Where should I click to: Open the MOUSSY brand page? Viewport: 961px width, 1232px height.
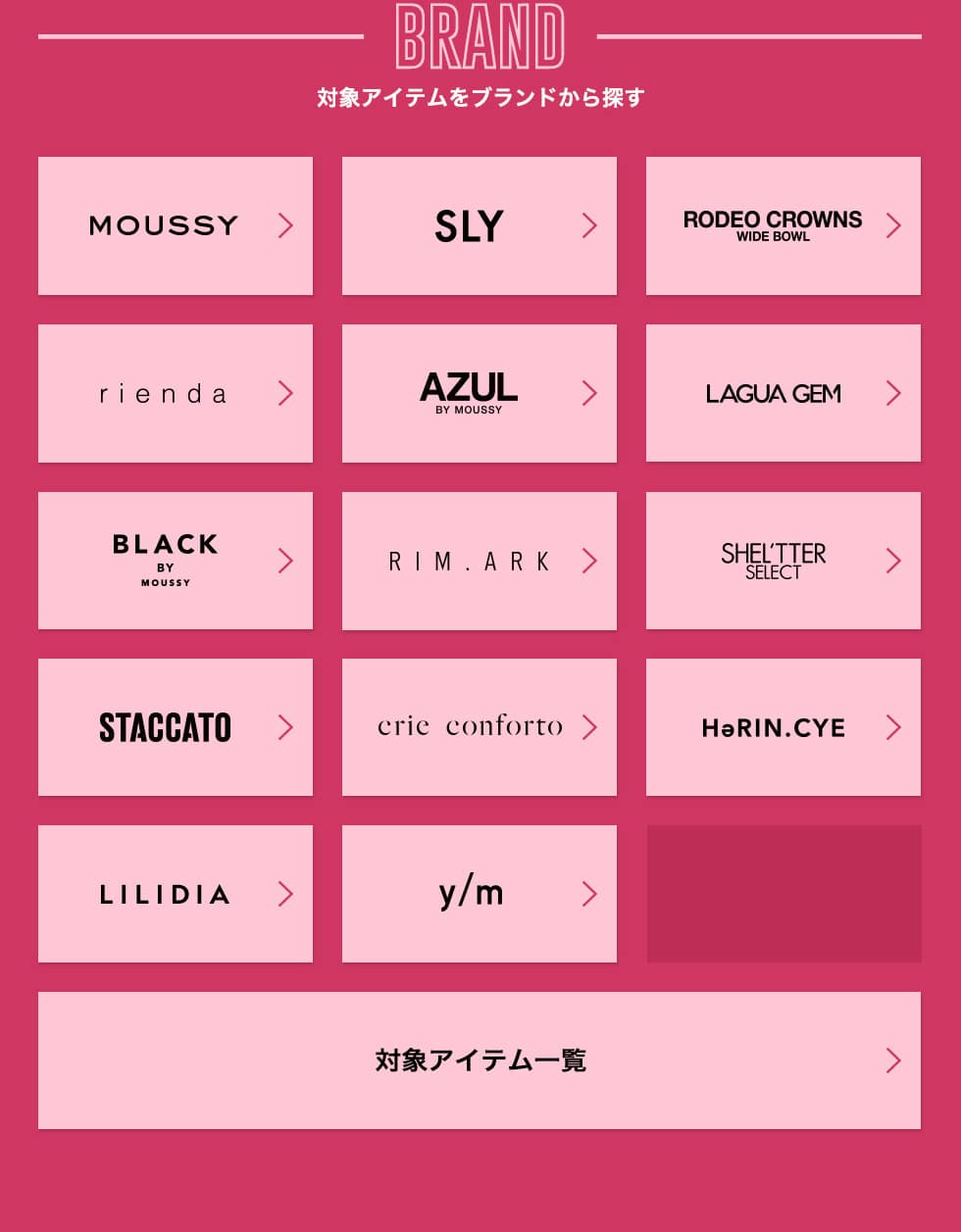176,225
